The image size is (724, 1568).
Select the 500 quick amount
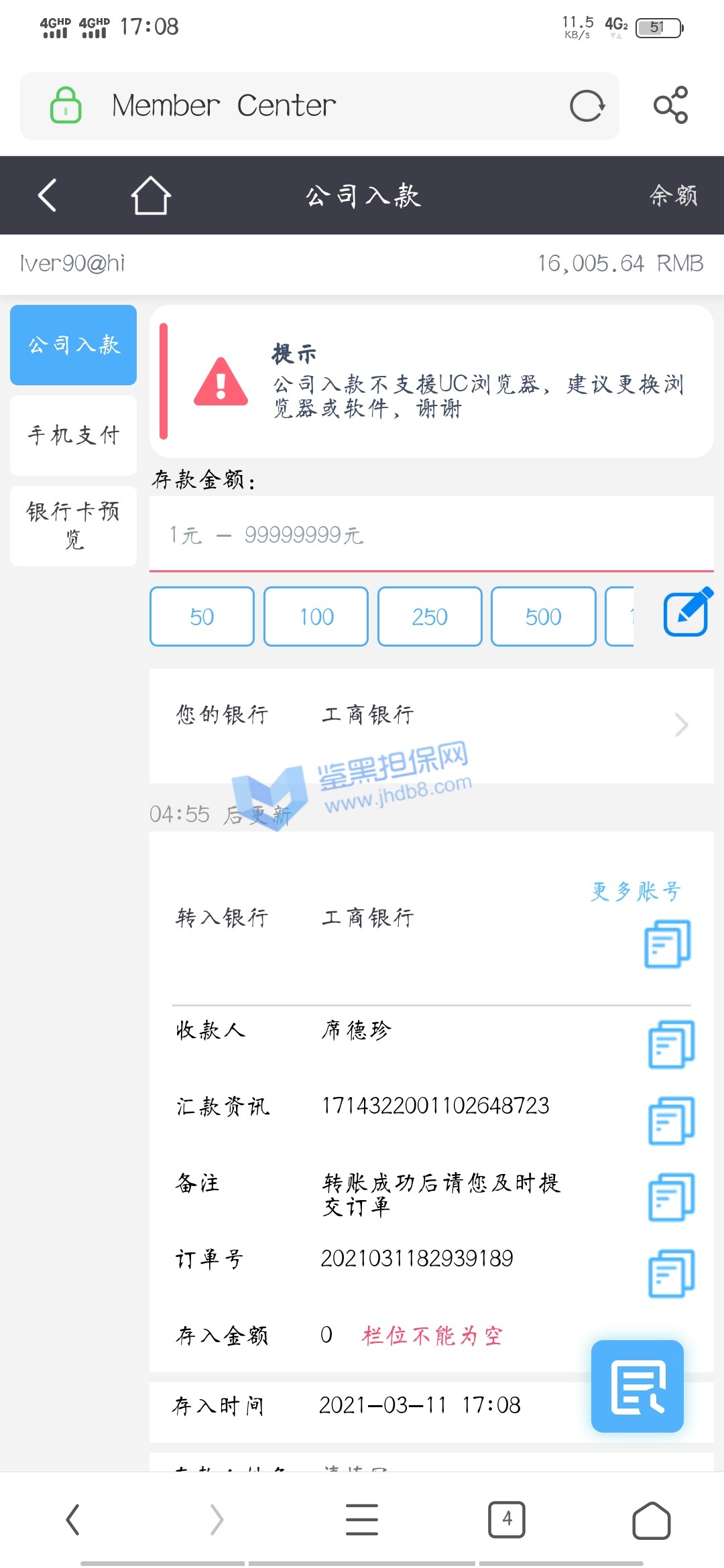coord(543,616)
